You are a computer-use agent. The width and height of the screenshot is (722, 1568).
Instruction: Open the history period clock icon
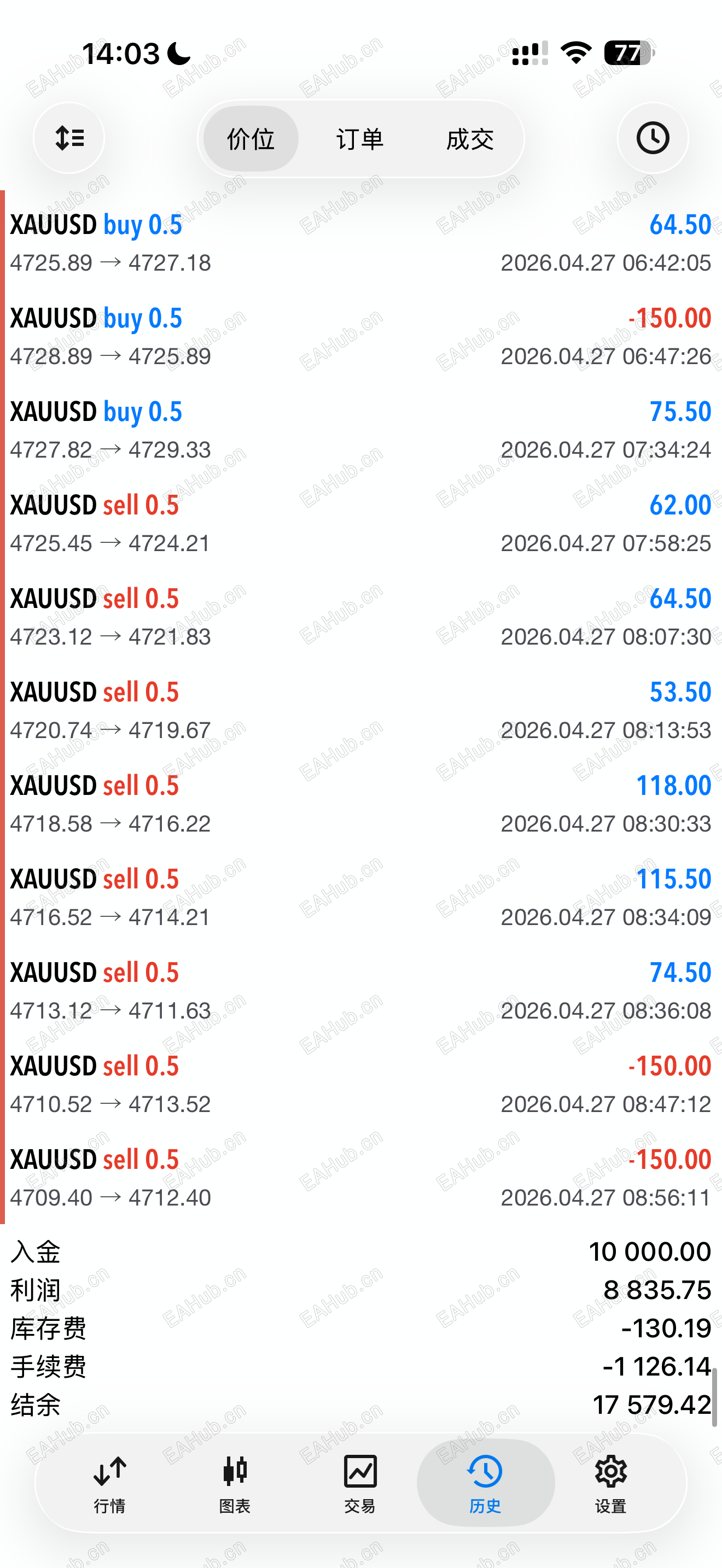(653, 138)
